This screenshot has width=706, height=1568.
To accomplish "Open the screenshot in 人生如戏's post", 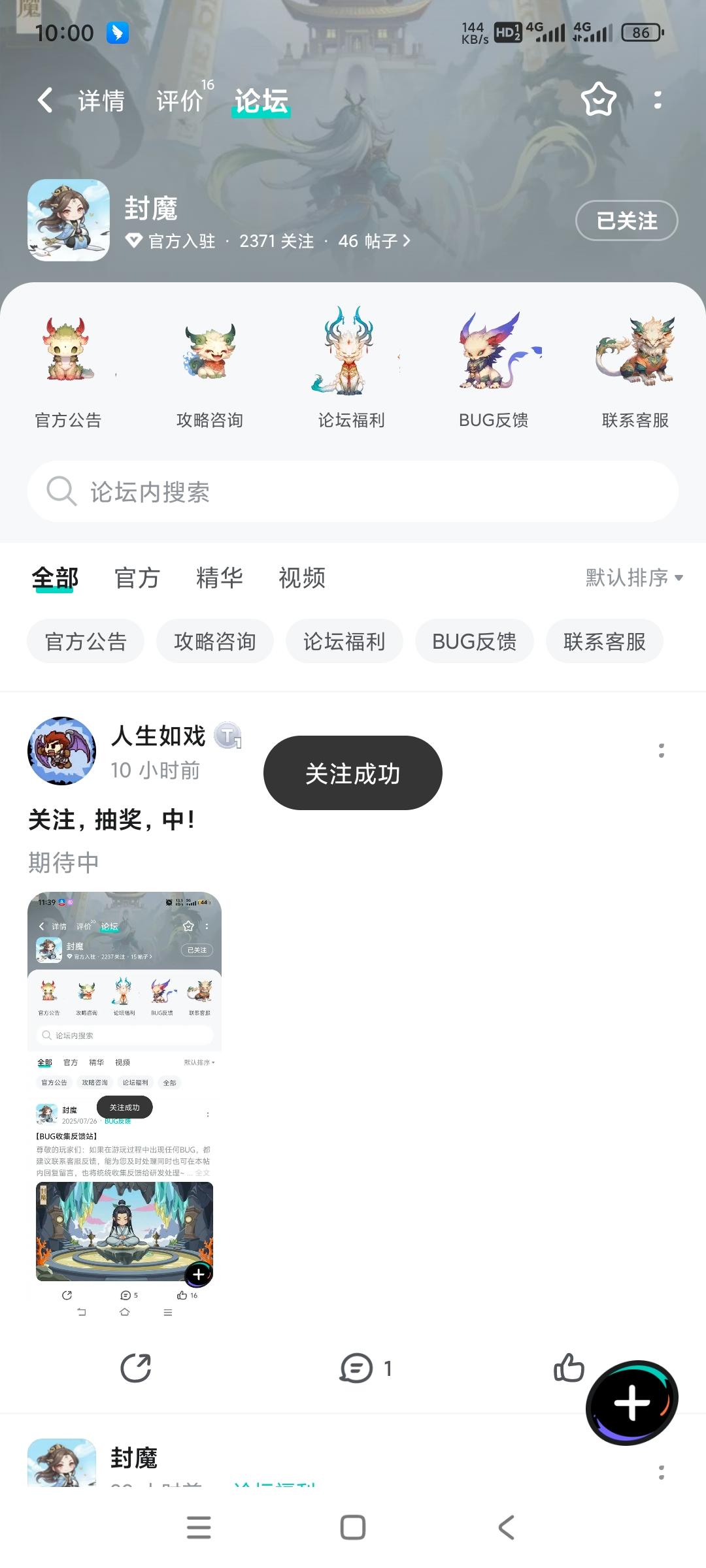I will pyautogui.click(x=124, y=1105).
